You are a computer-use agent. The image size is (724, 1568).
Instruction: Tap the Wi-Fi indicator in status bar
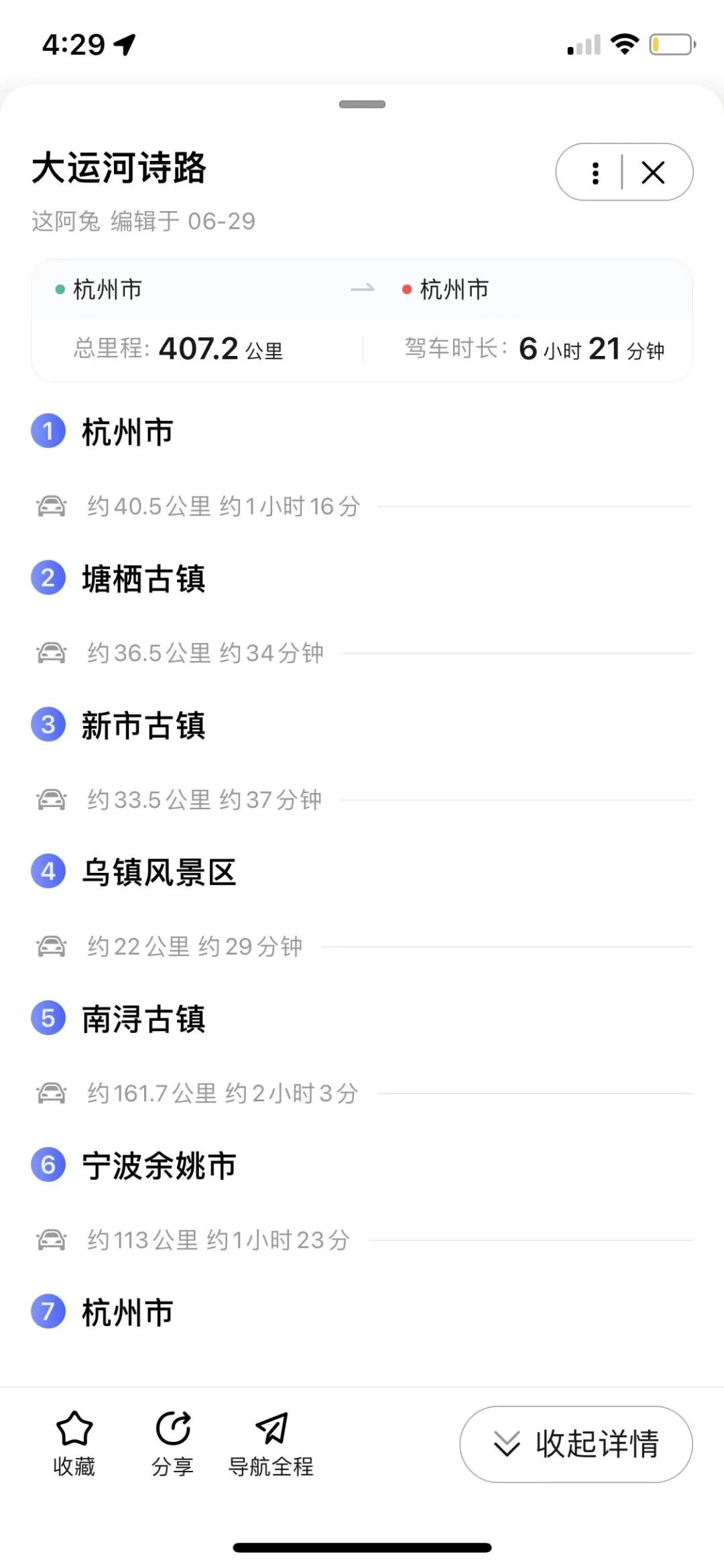tap(623, 43)
